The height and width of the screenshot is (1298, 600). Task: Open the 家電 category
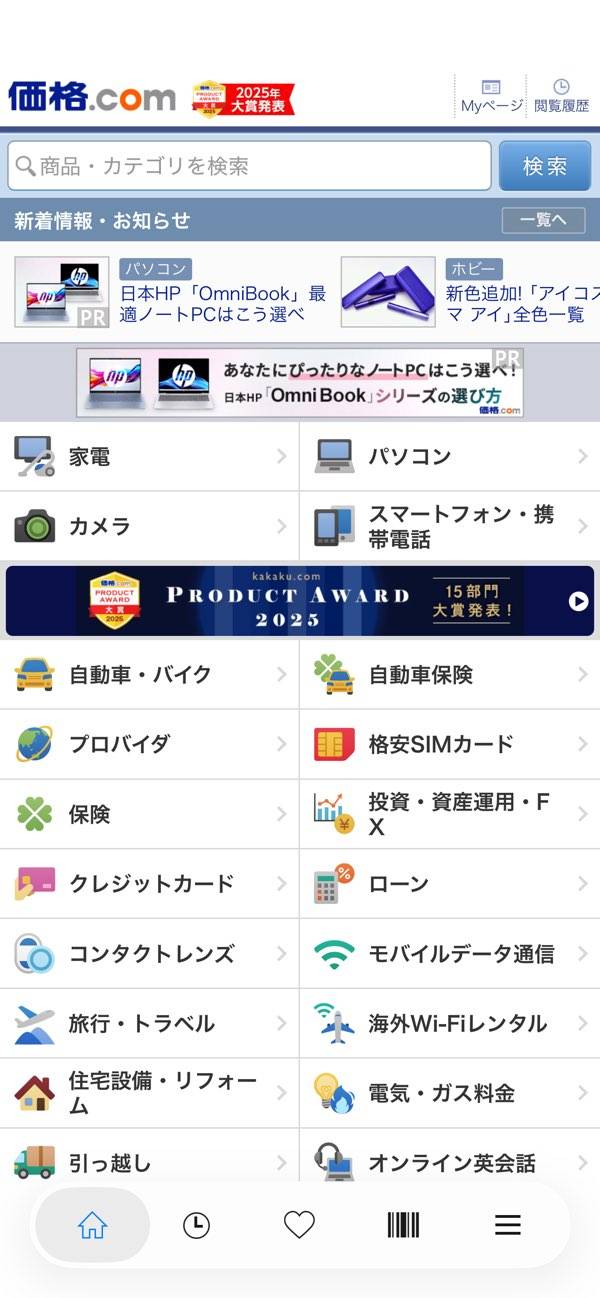click(x=150, y=457)
